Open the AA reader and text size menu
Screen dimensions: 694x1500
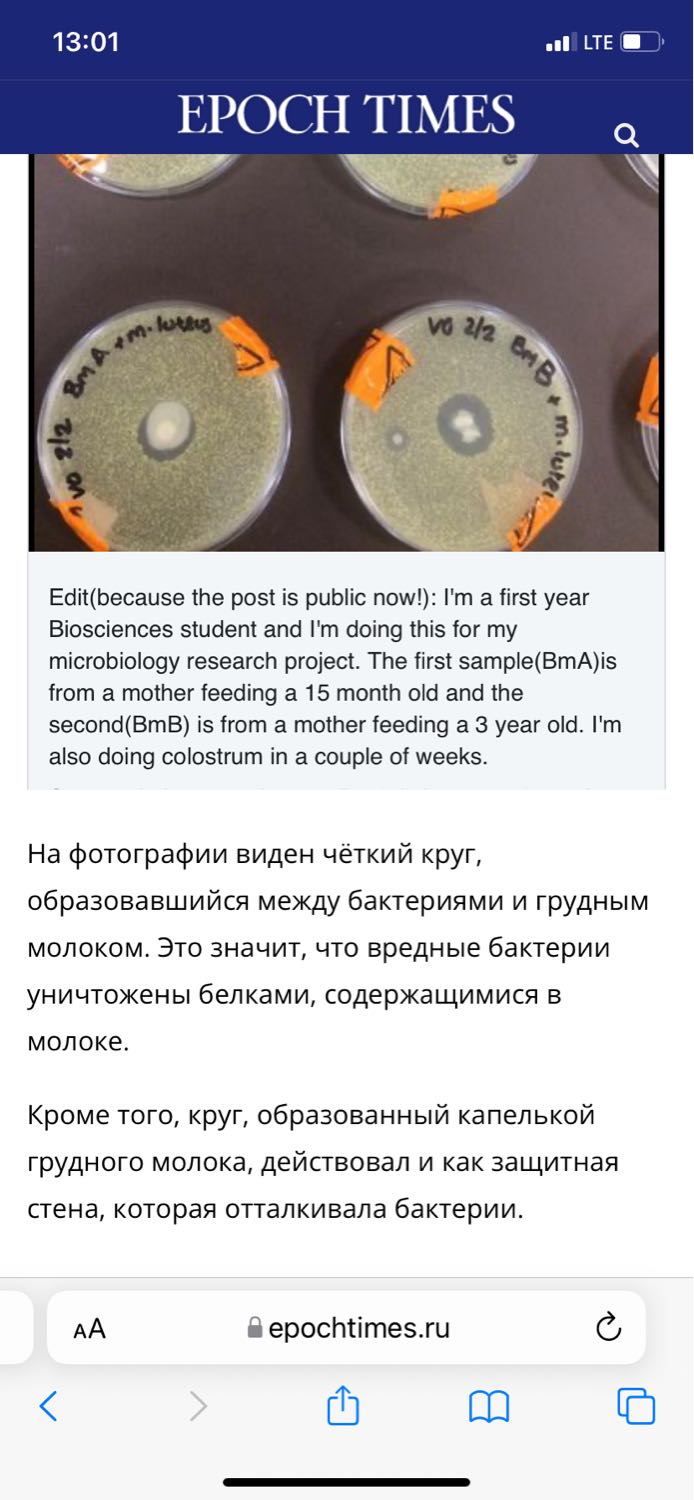click(x=90, y=1328)
